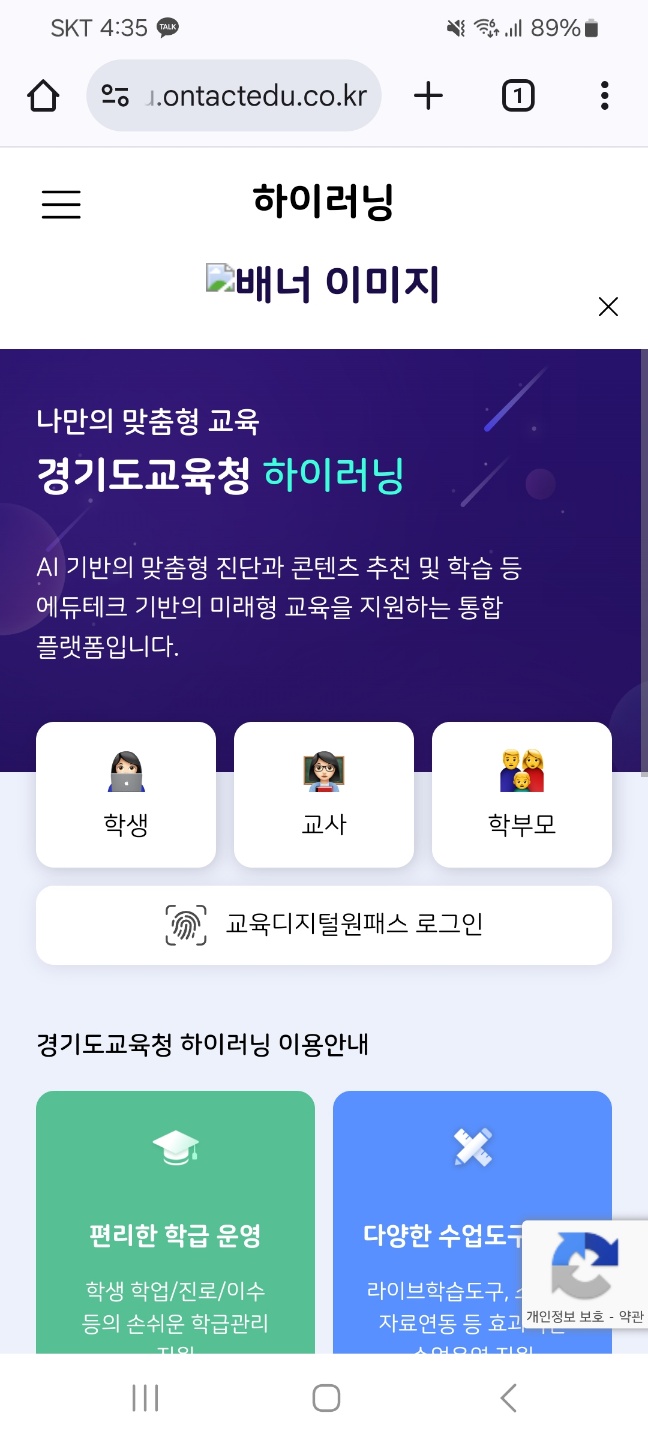
Task: Tap the browser address bar
Action: (x=235, y=96)
